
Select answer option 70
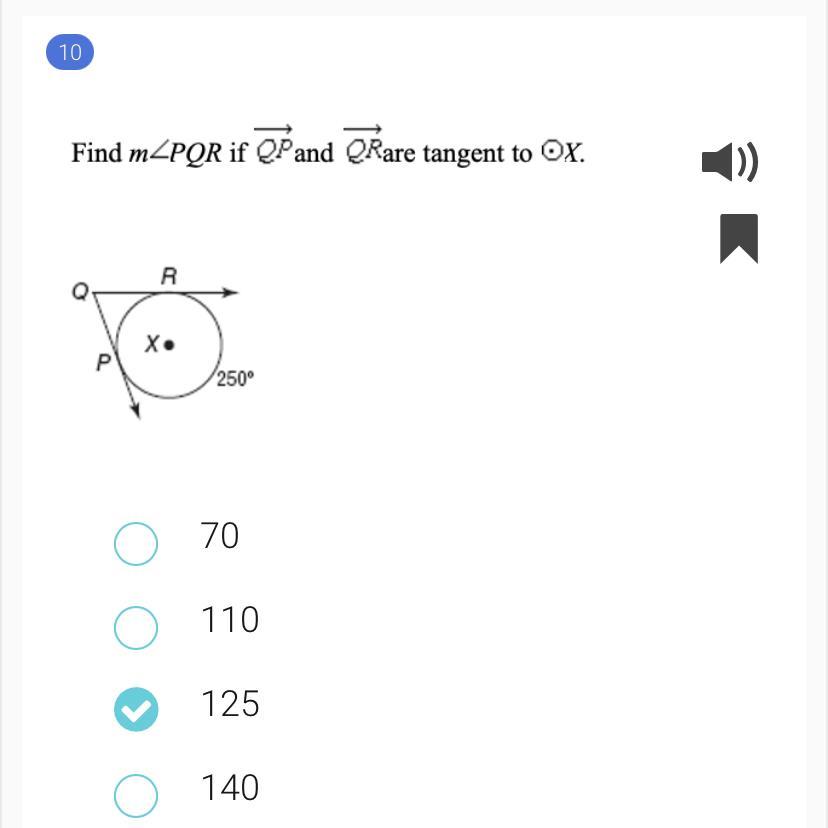click(x=136, y=543)
